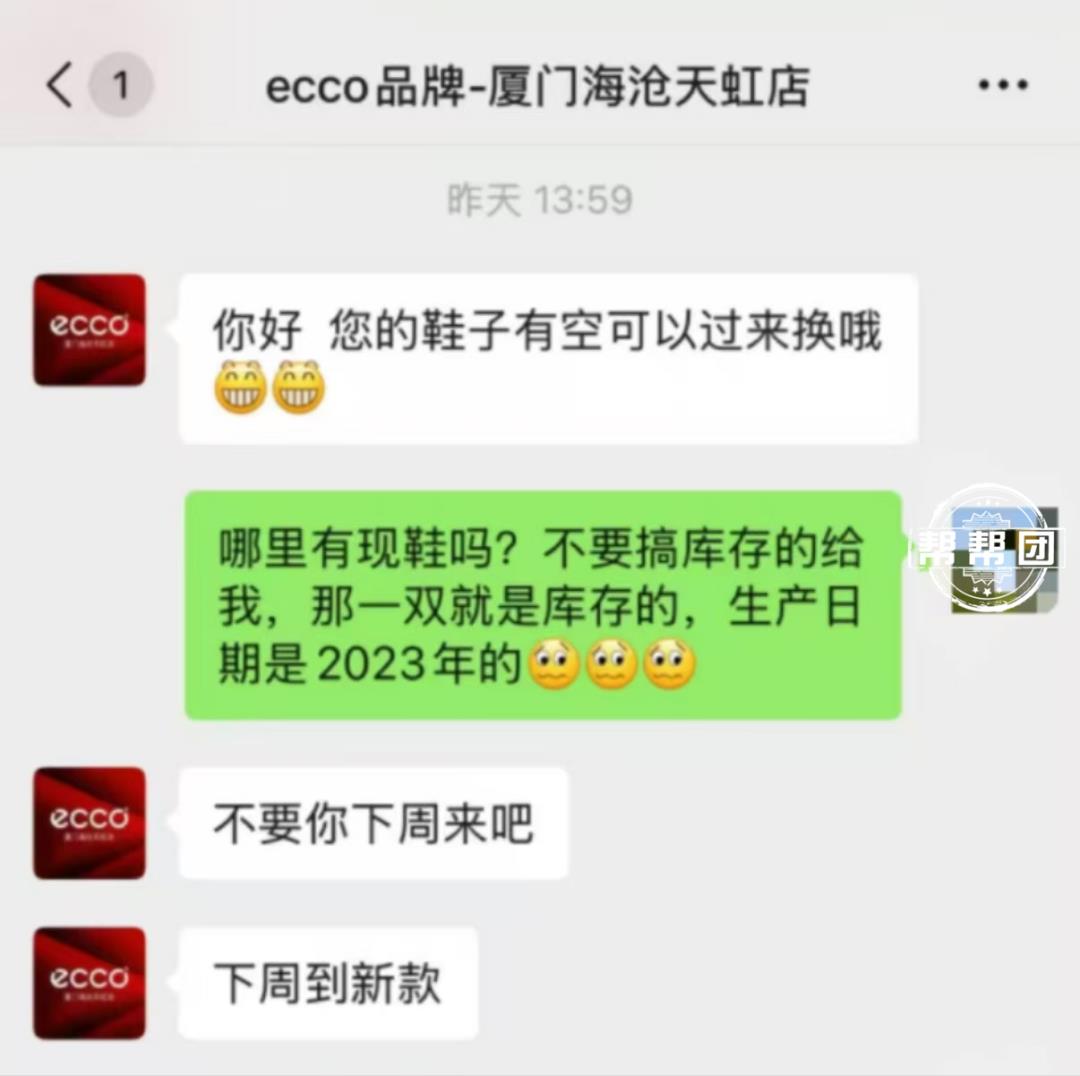Screen dimensions: 1080x1076
Task: Open ecco's avatar beside the 你好 message
Action: point(89,330)
